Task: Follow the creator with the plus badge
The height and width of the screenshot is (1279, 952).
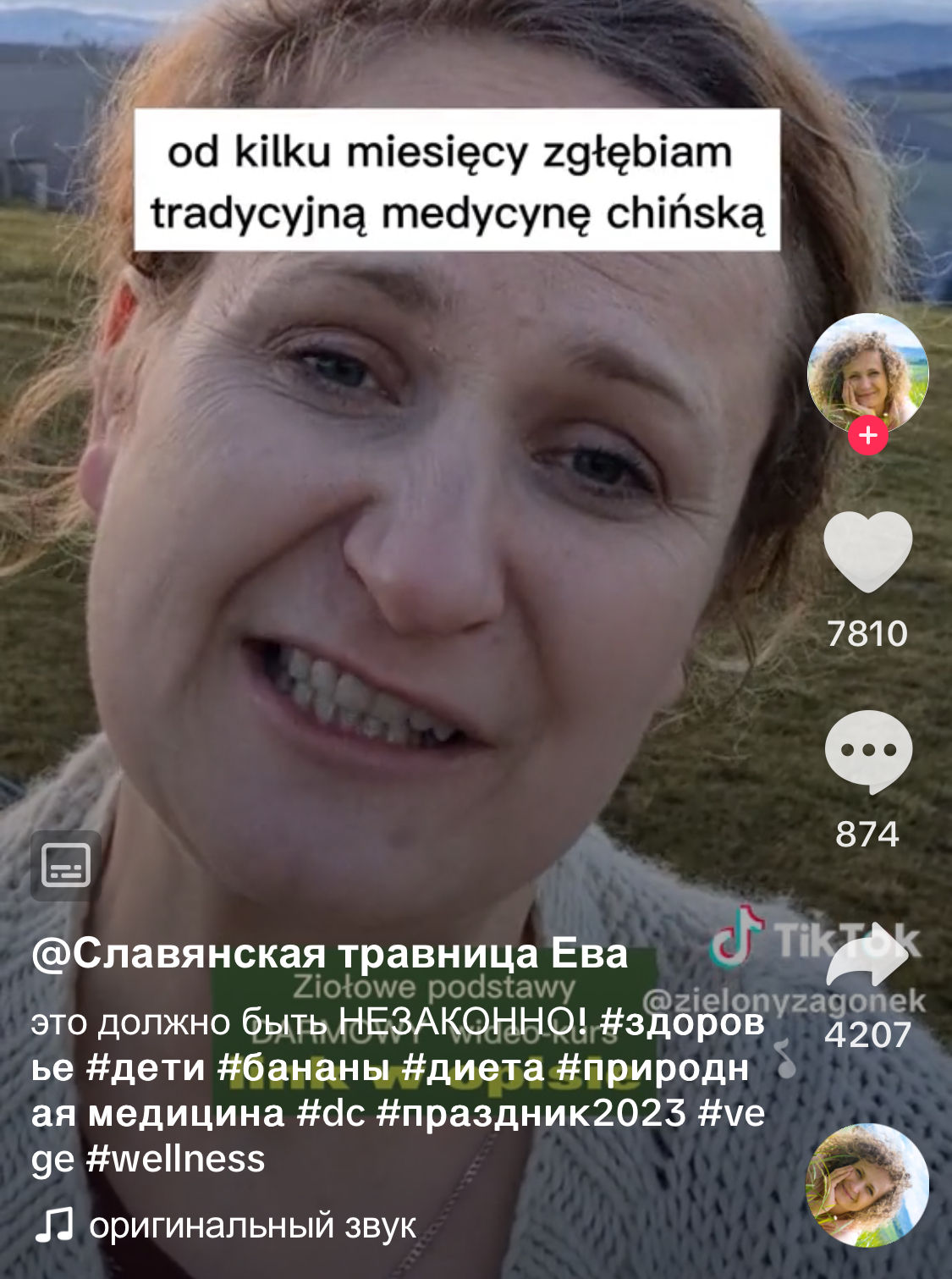Action: [x=867, y=436]
